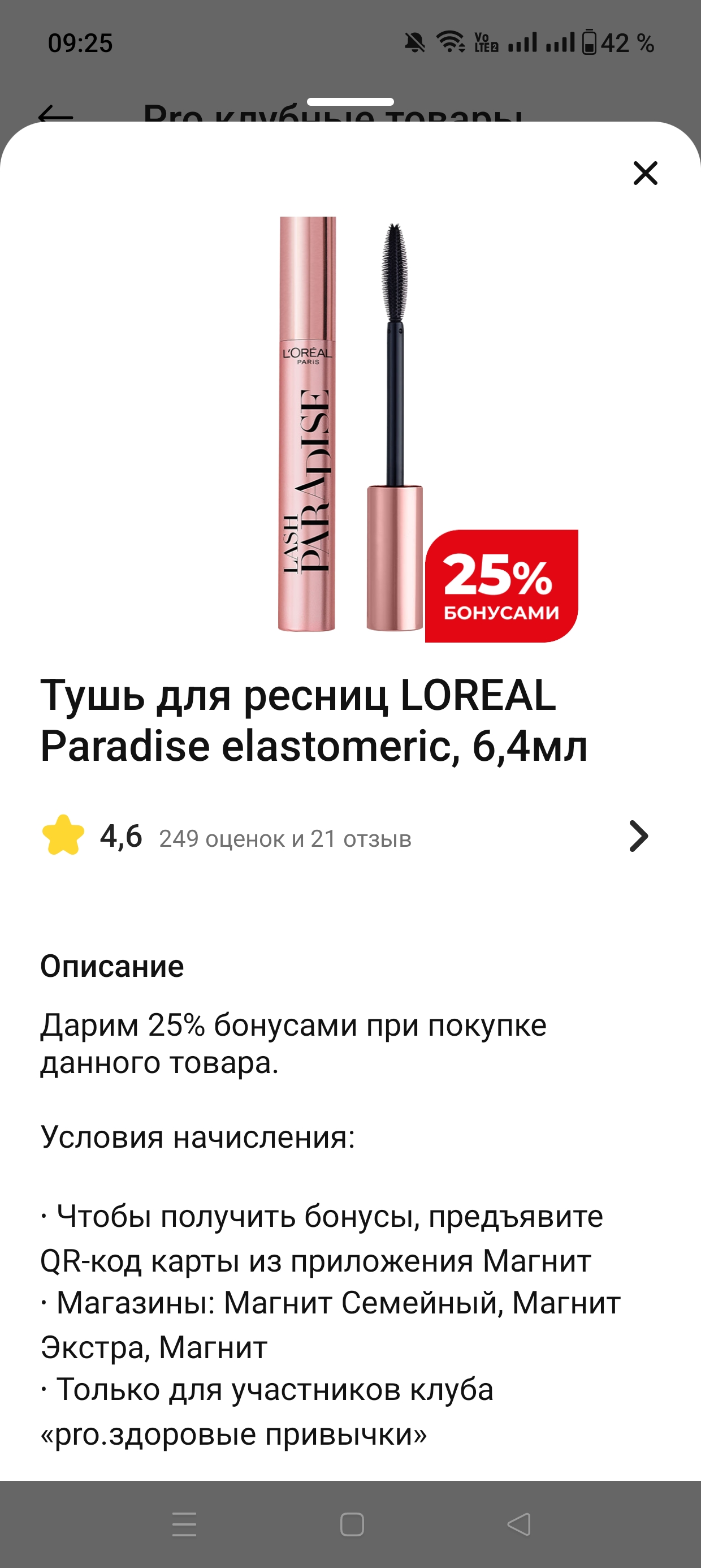Go to home via the system home button
The width and height of the screenshot is (701, 1568).
[352, 1524]
